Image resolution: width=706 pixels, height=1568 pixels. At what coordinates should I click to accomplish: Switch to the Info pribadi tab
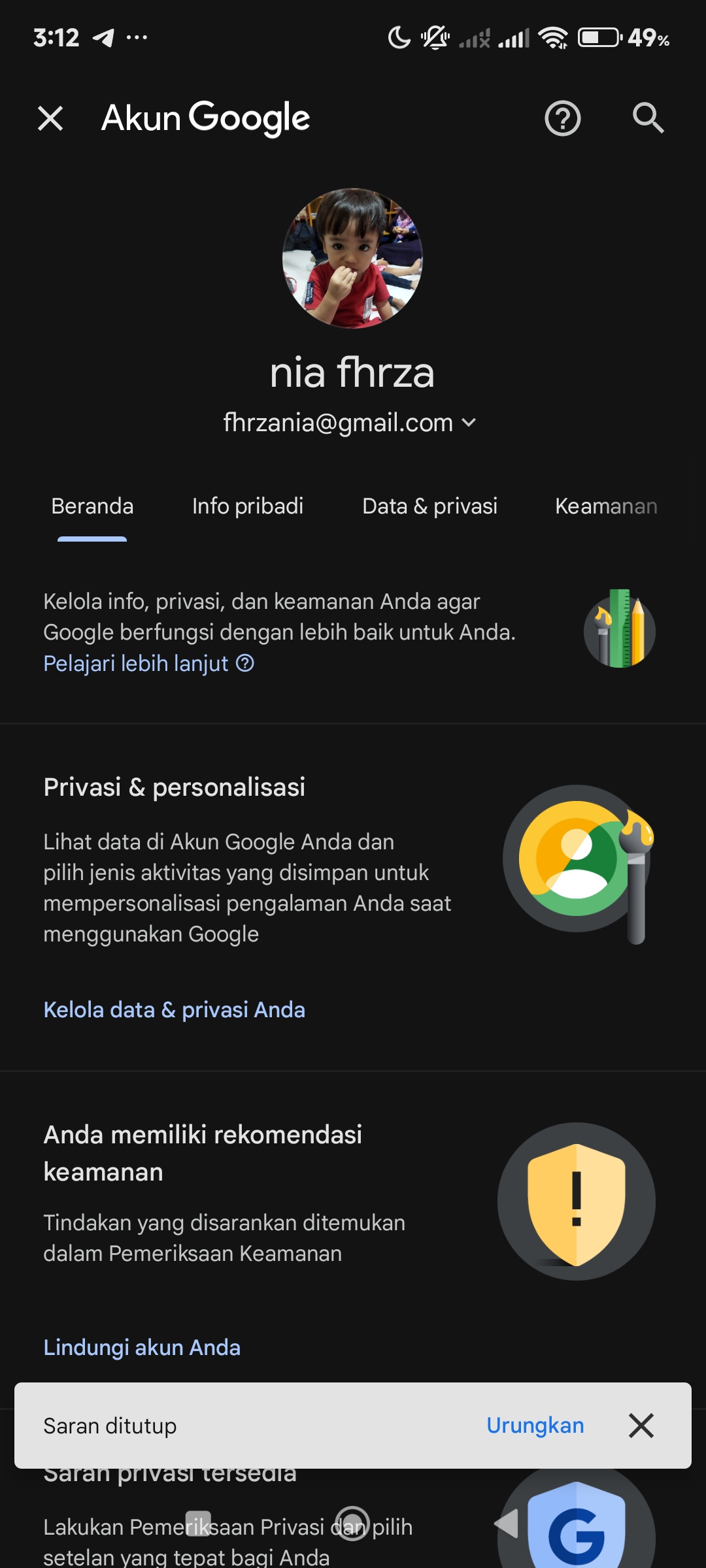(x=248, y=506)
